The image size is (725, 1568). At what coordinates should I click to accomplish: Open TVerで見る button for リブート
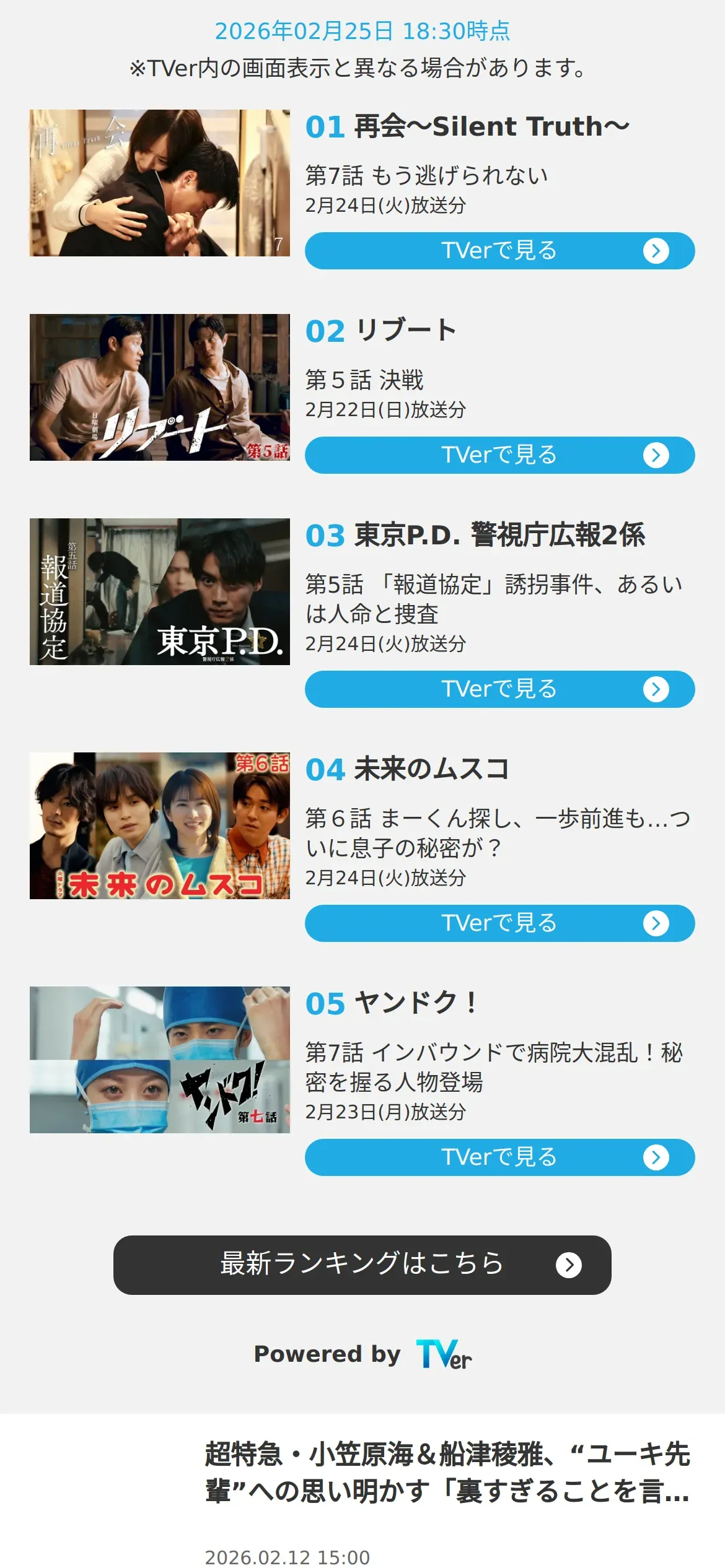499,455
